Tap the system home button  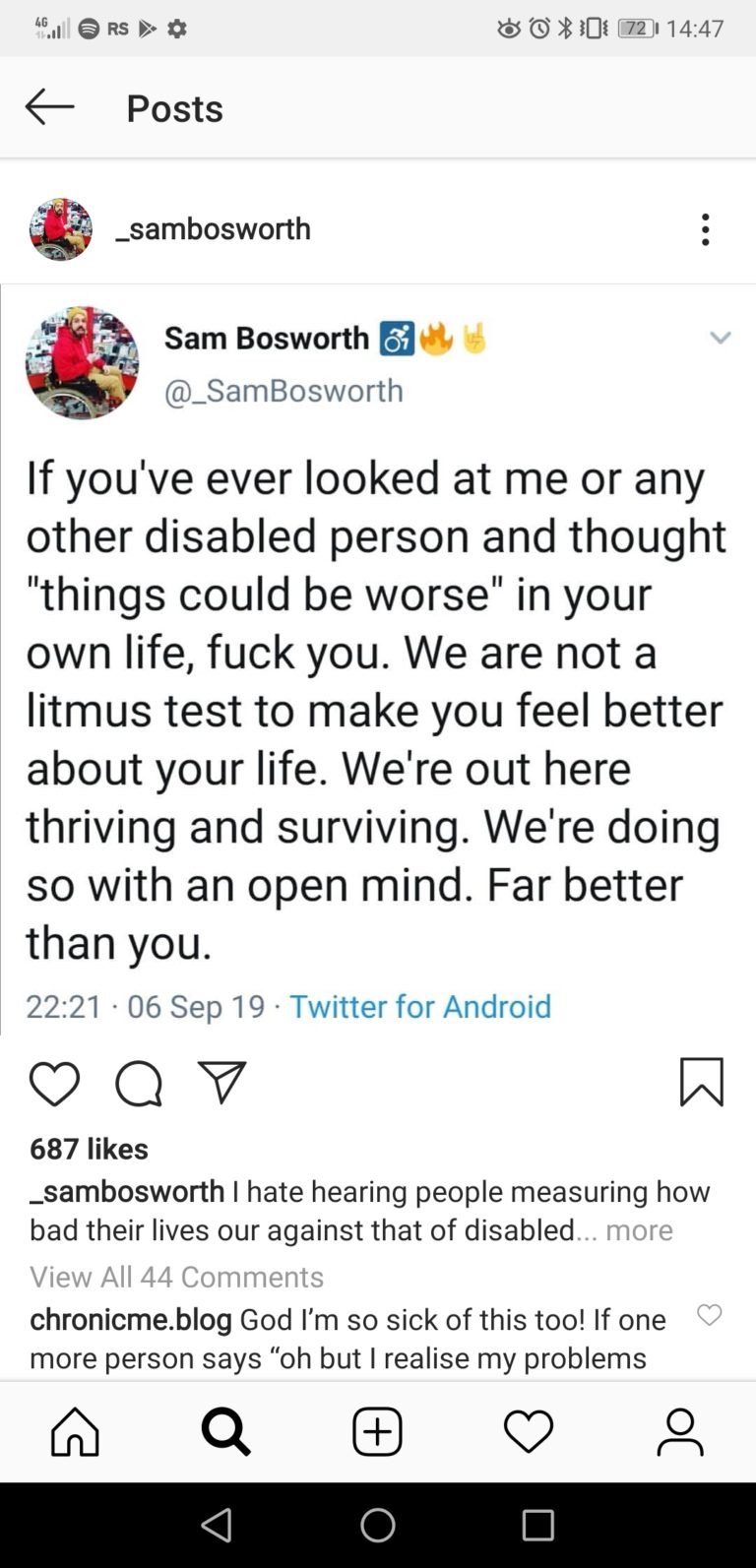pyautogui.click(x=378, y=1526)
